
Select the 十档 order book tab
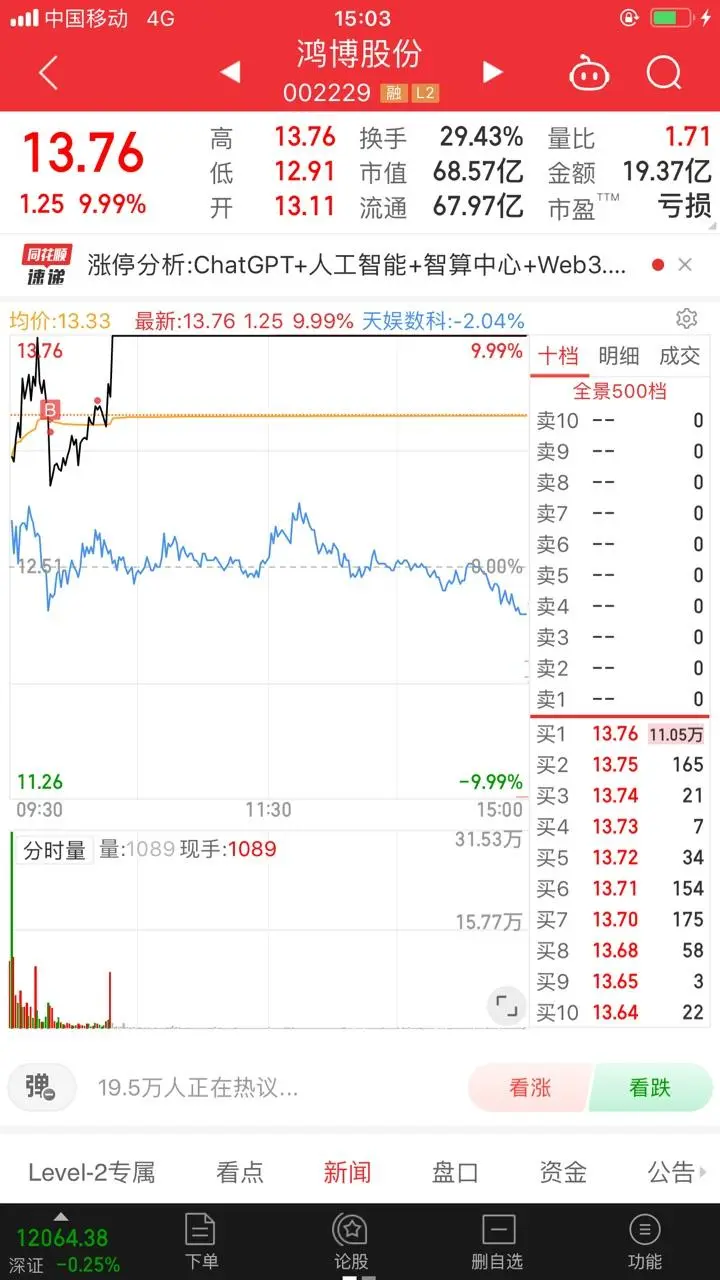click(x=558, y=356)
